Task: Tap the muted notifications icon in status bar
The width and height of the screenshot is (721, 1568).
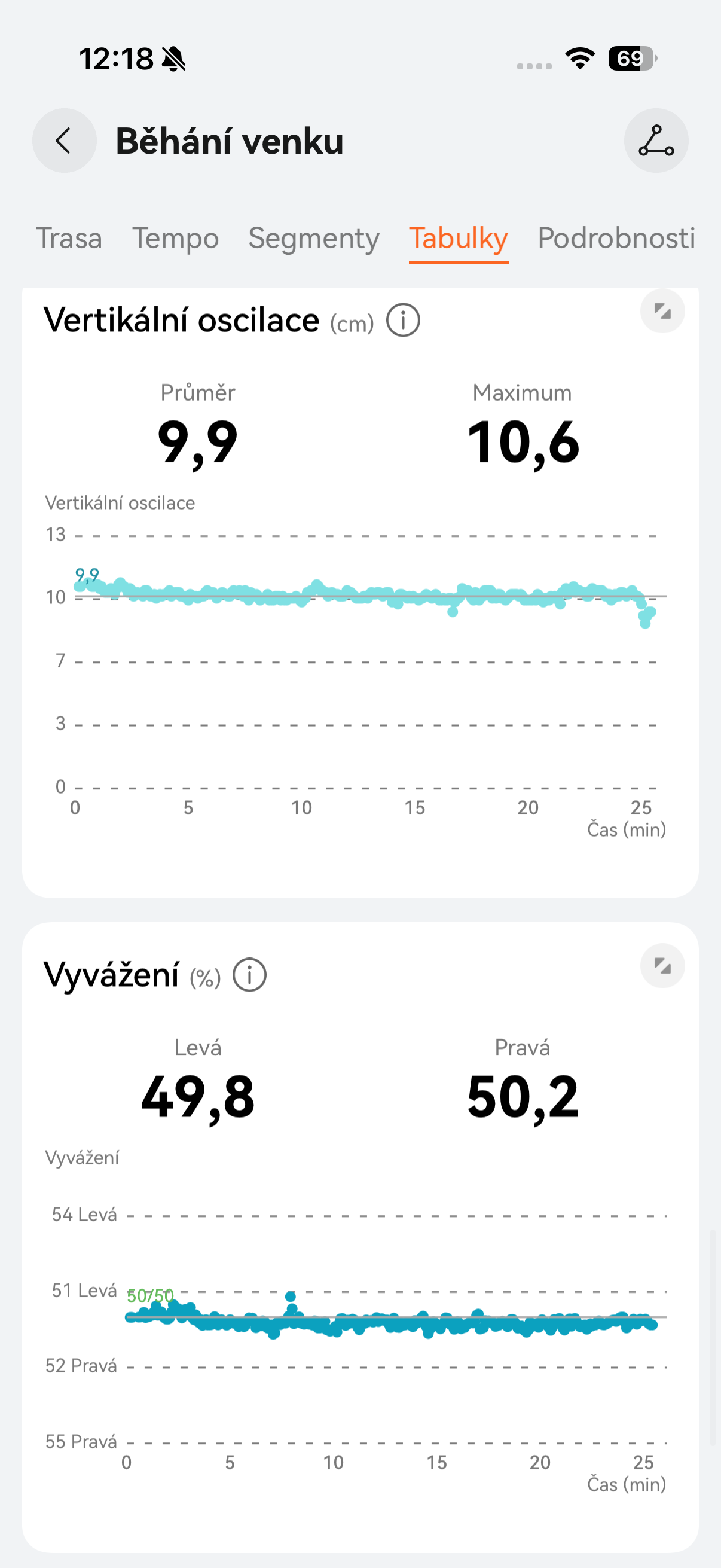Action: coord(172,60)
